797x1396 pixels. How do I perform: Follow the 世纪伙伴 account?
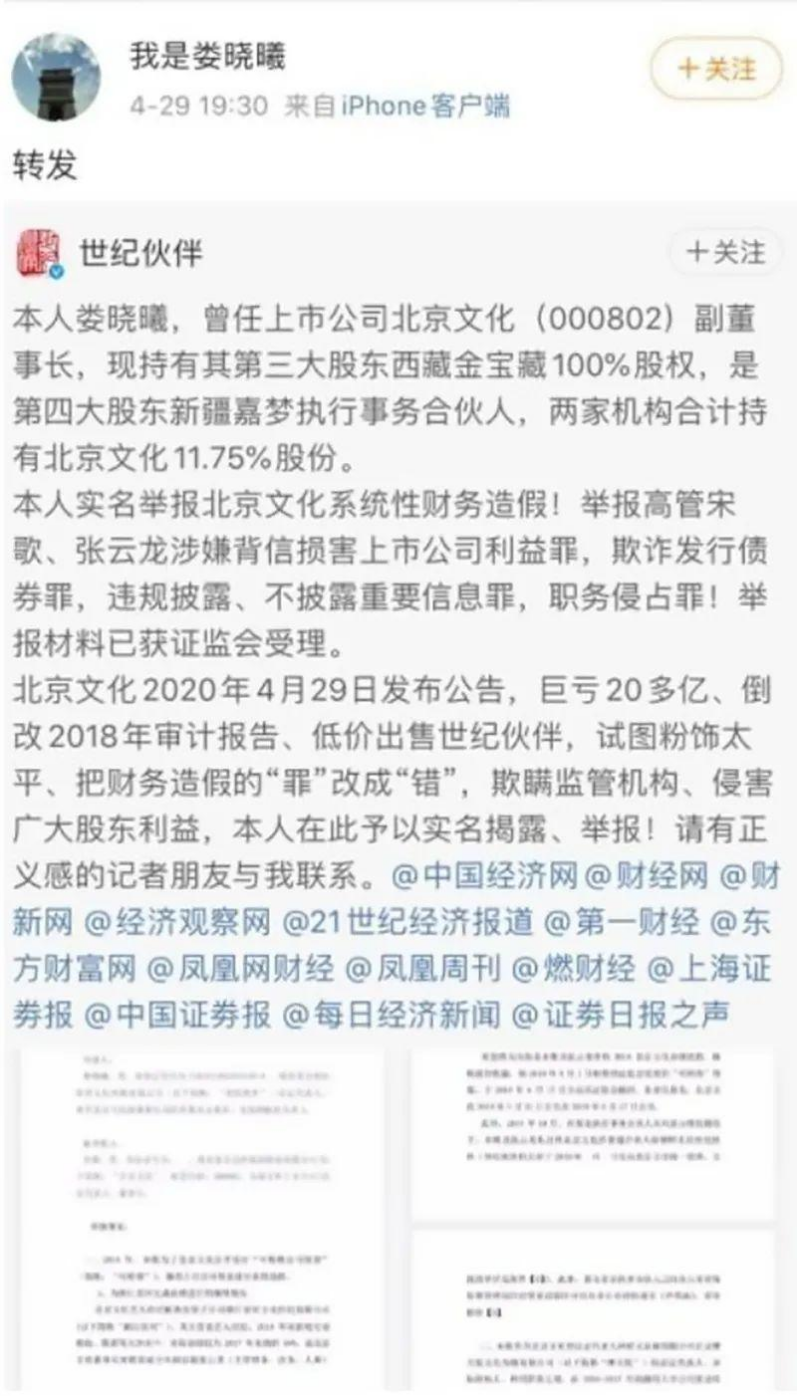click(x=725, y=253)
